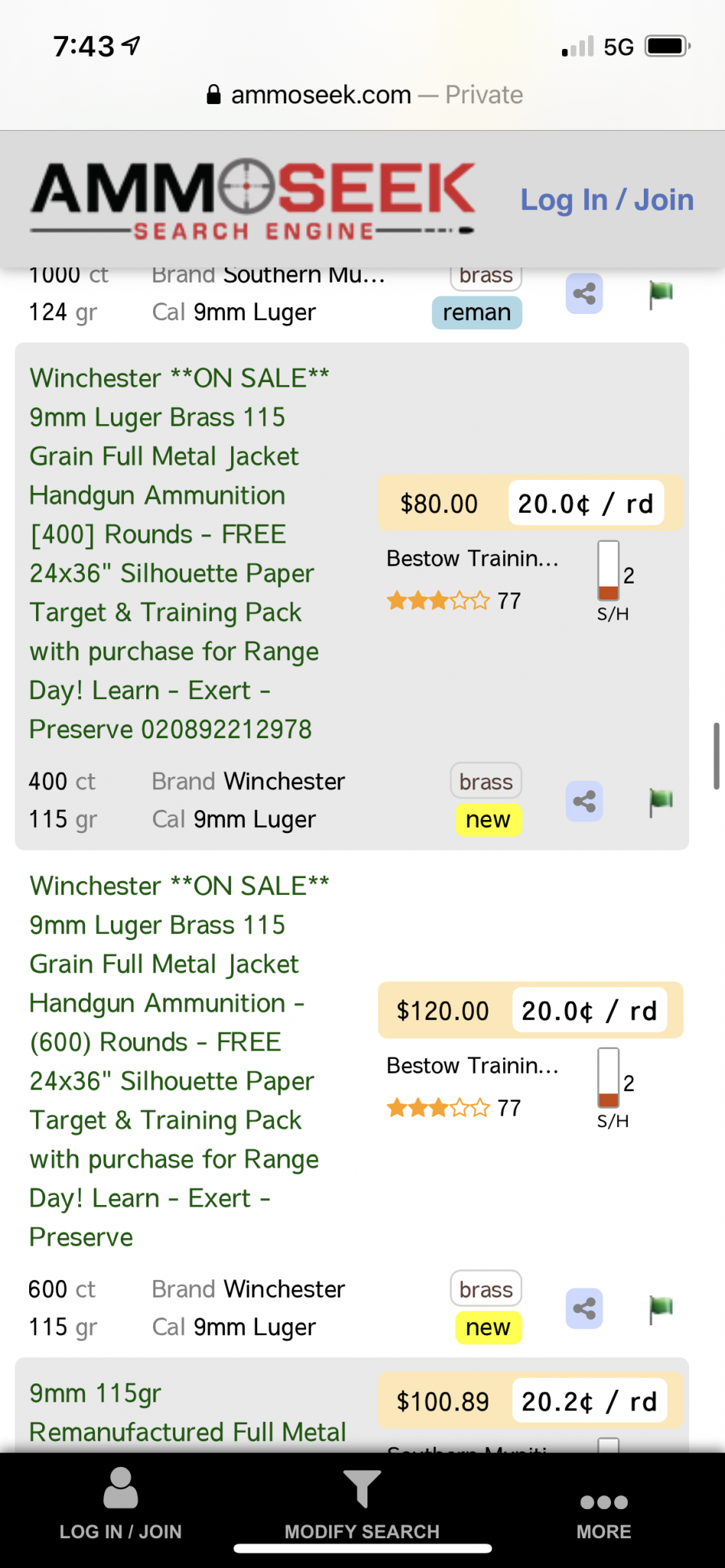
Task: Open the Log In / Join link in header
Action: coord(606,200)
